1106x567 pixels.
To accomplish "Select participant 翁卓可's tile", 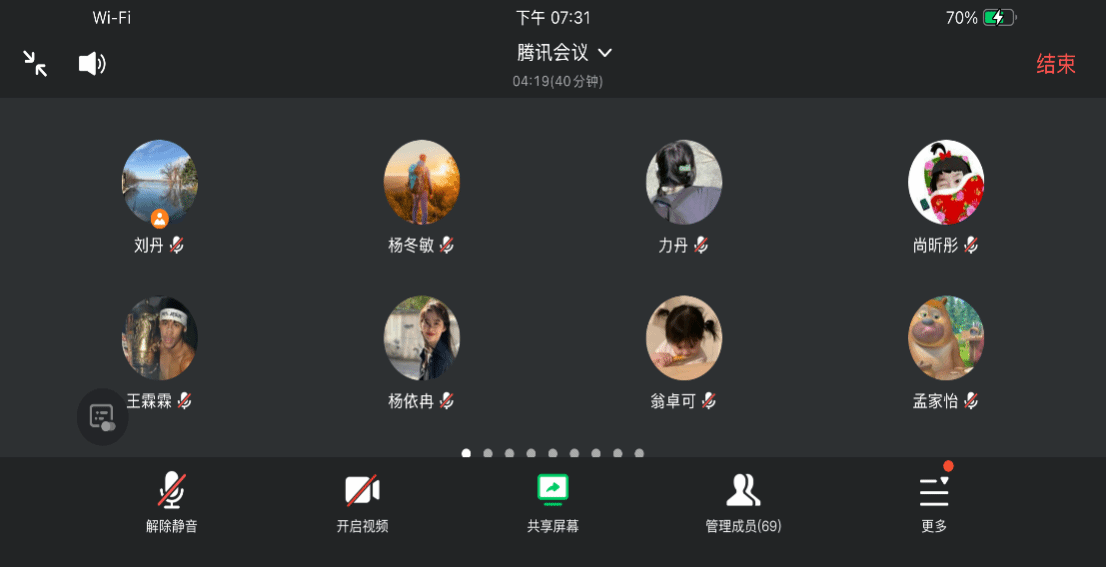I will (x=684, y=338).
